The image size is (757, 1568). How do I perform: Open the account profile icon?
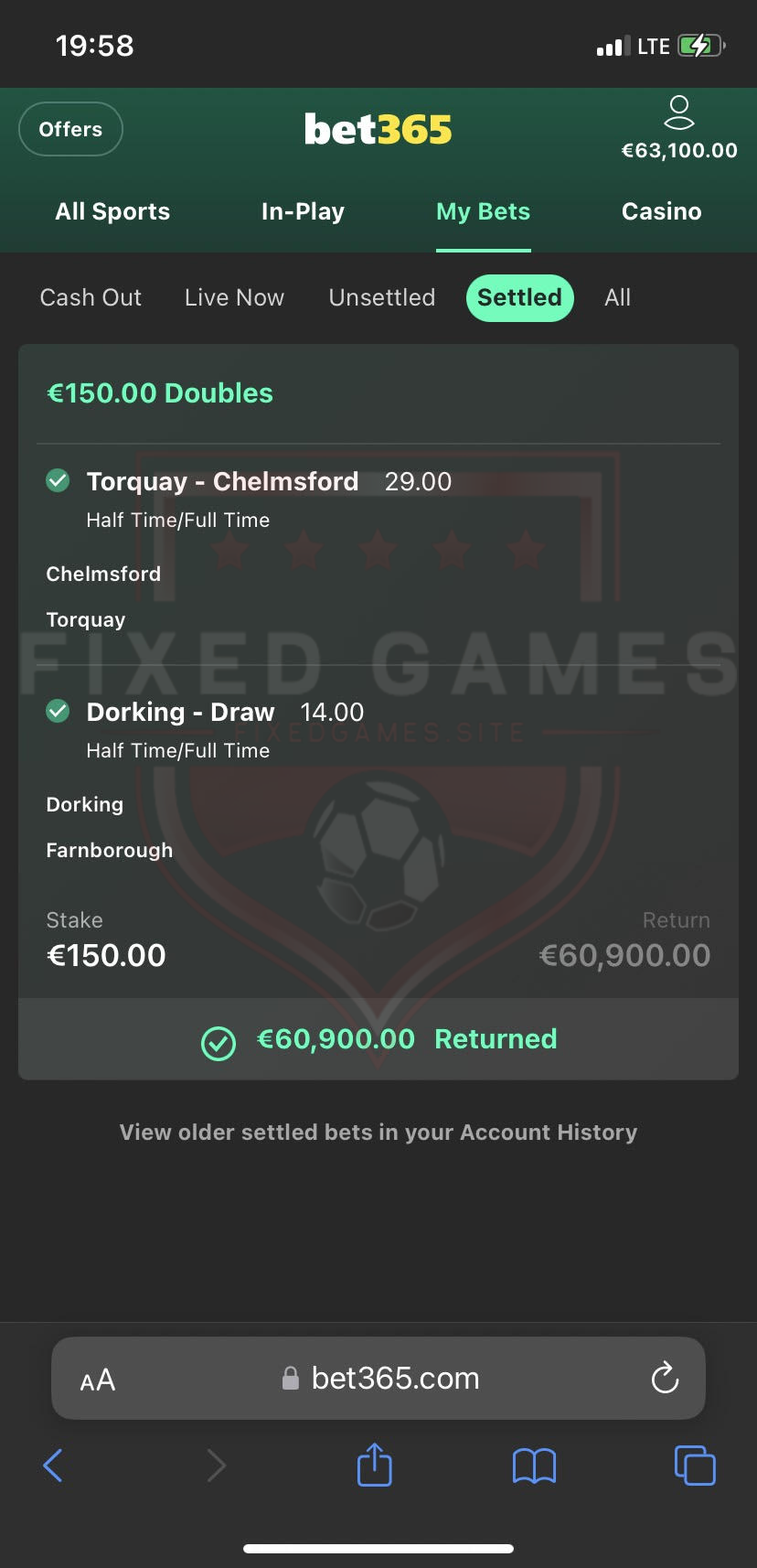[678, 113]
